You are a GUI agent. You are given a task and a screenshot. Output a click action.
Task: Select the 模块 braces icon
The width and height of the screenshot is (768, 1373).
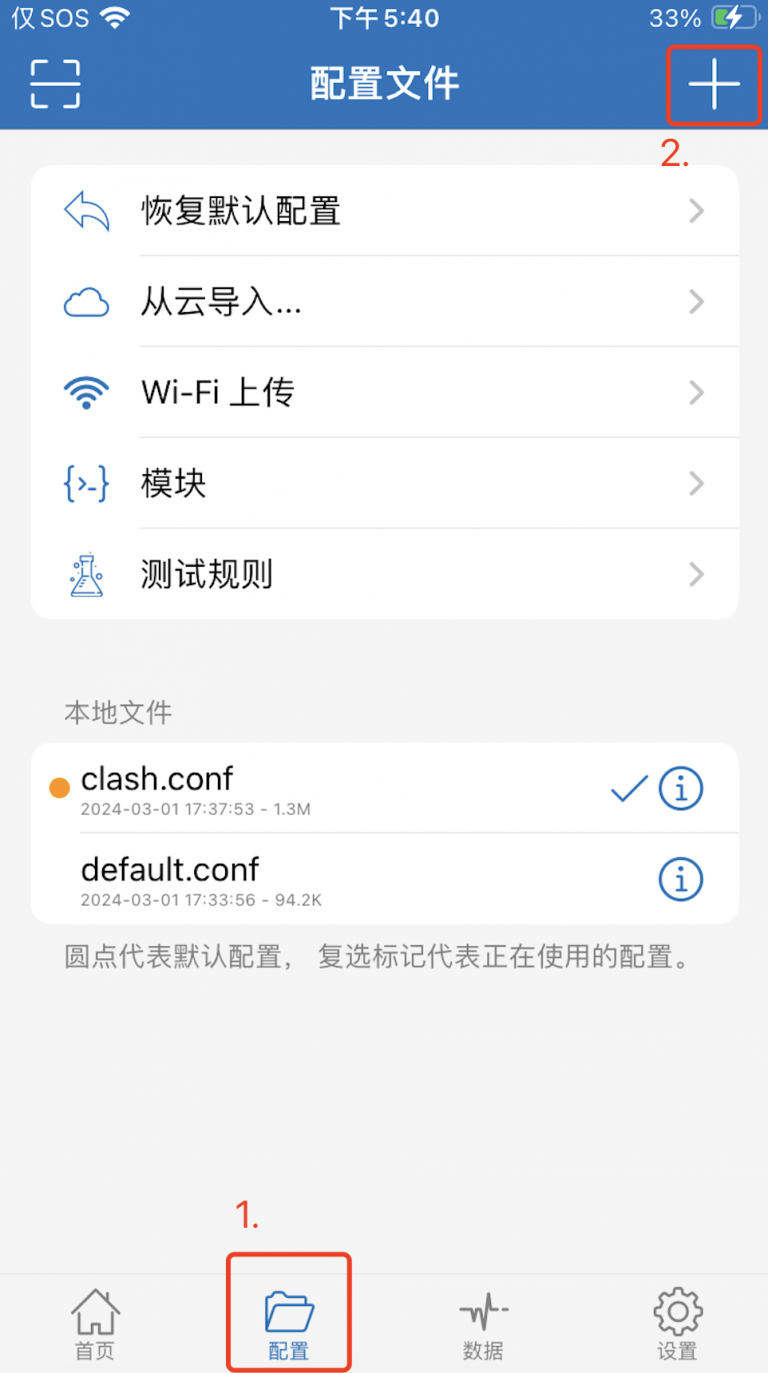86,483
